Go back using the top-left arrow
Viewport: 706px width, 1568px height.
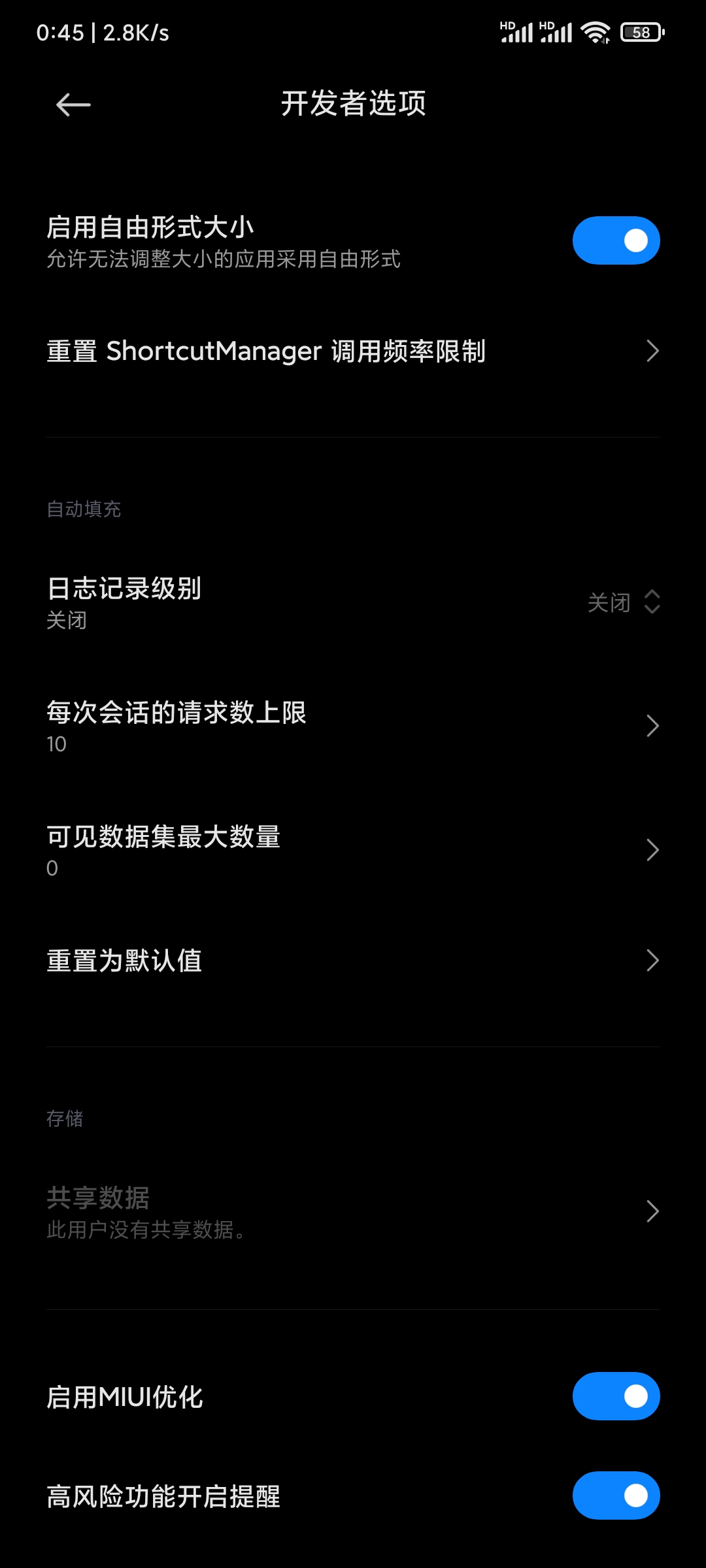click(73, 105)
